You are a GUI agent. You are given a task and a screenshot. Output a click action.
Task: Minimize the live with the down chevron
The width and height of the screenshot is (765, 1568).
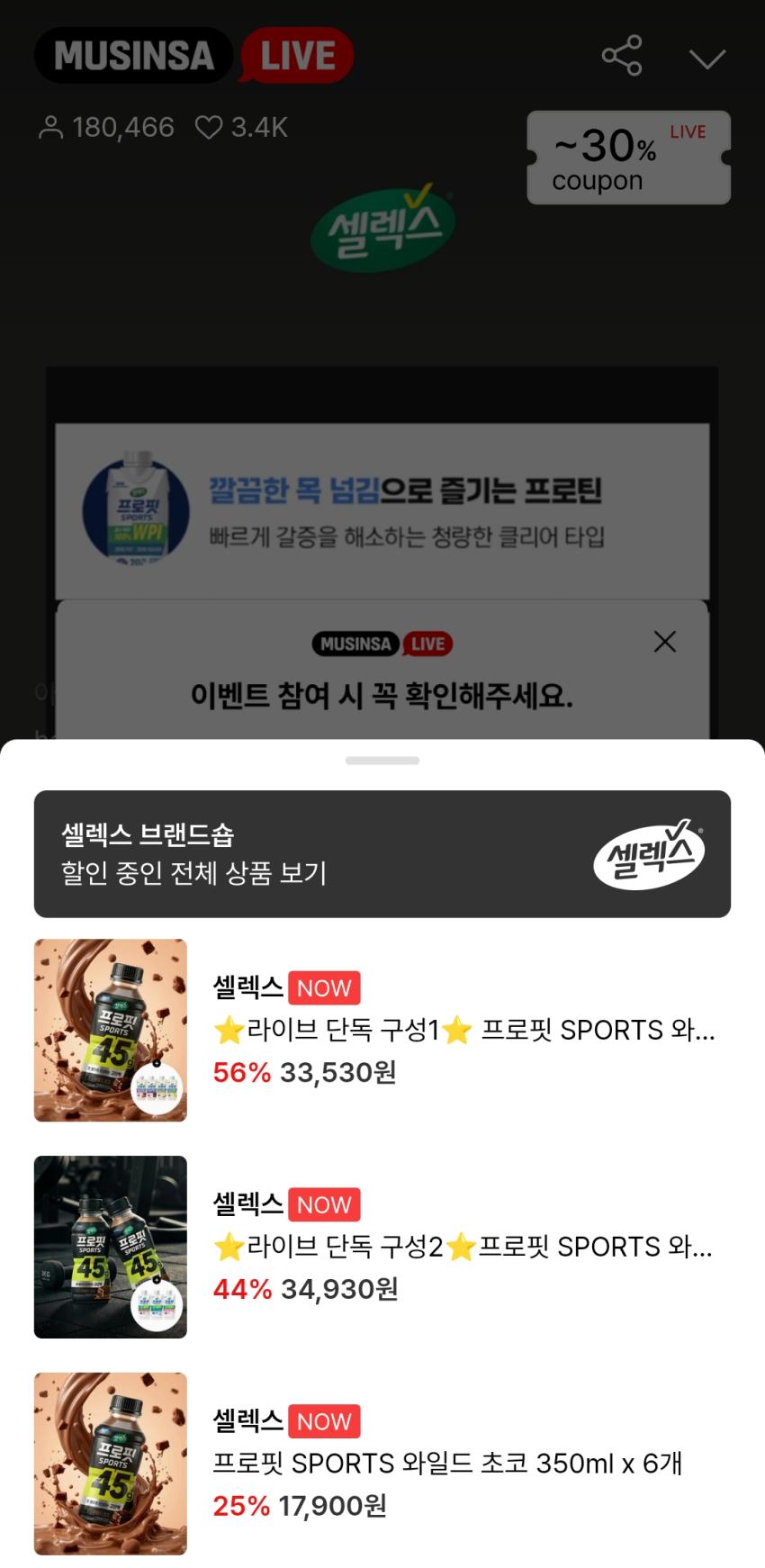pos(707,59)
